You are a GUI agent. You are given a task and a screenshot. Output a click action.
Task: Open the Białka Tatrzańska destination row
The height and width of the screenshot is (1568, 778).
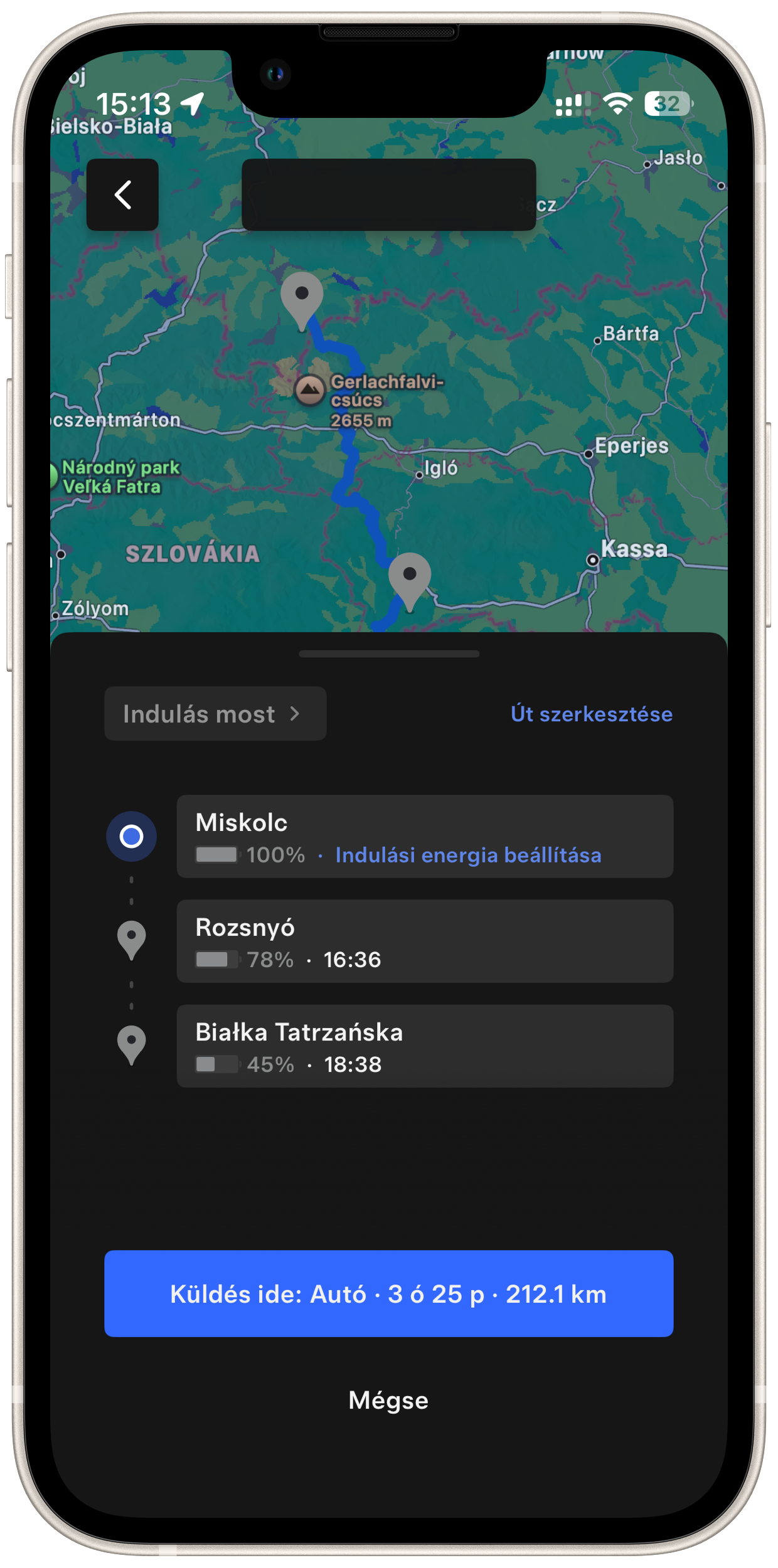pos(425,1046)
